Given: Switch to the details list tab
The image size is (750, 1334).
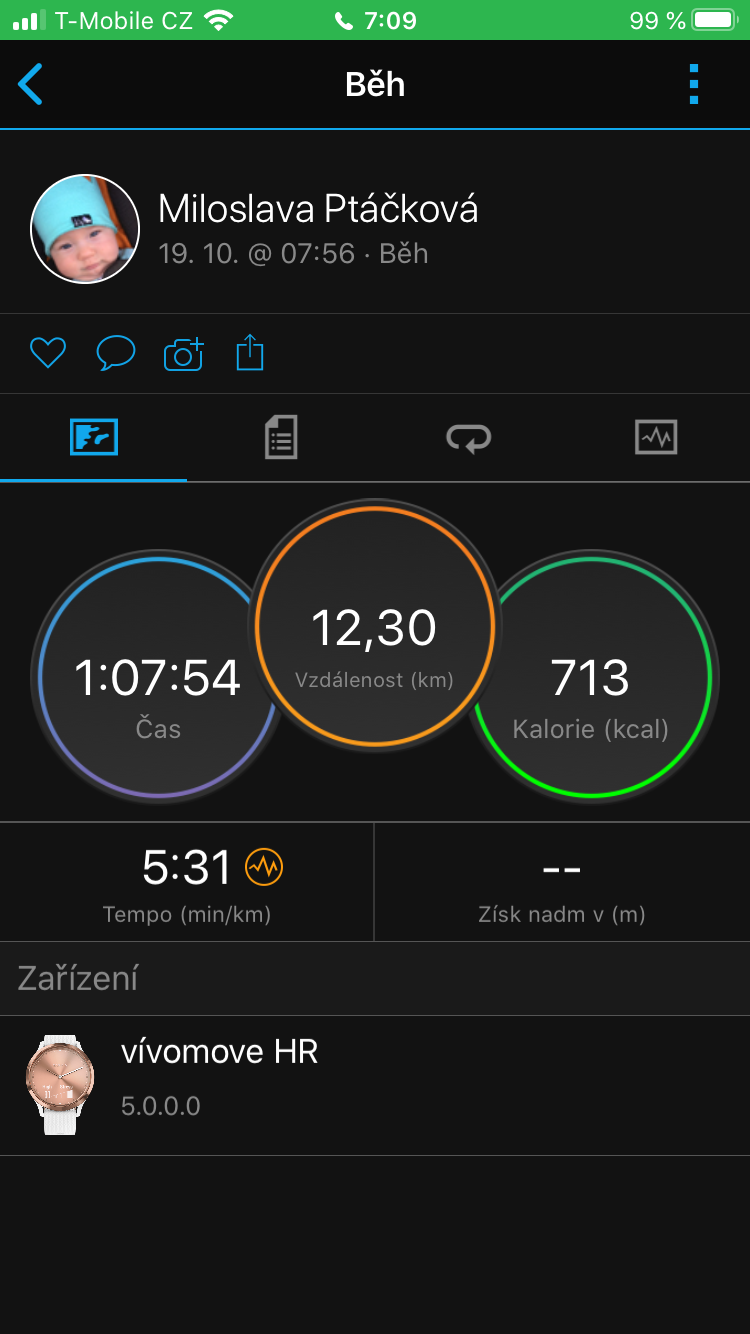Looking at the screenshot, I should pyautogui.click(x=281, y=438).
